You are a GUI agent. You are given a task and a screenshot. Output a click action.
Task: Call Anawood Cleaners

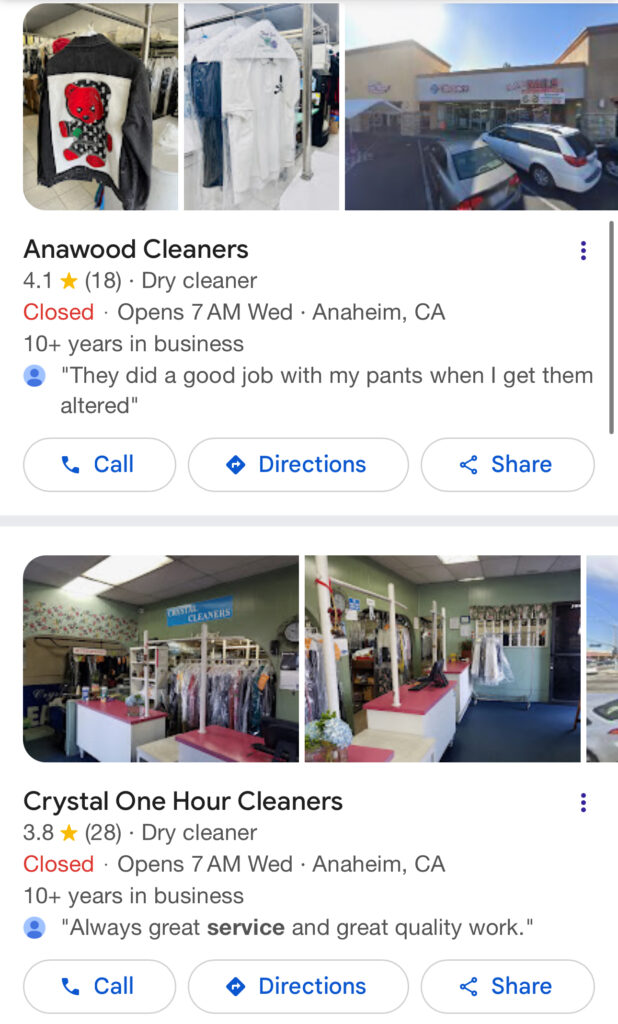99,464
